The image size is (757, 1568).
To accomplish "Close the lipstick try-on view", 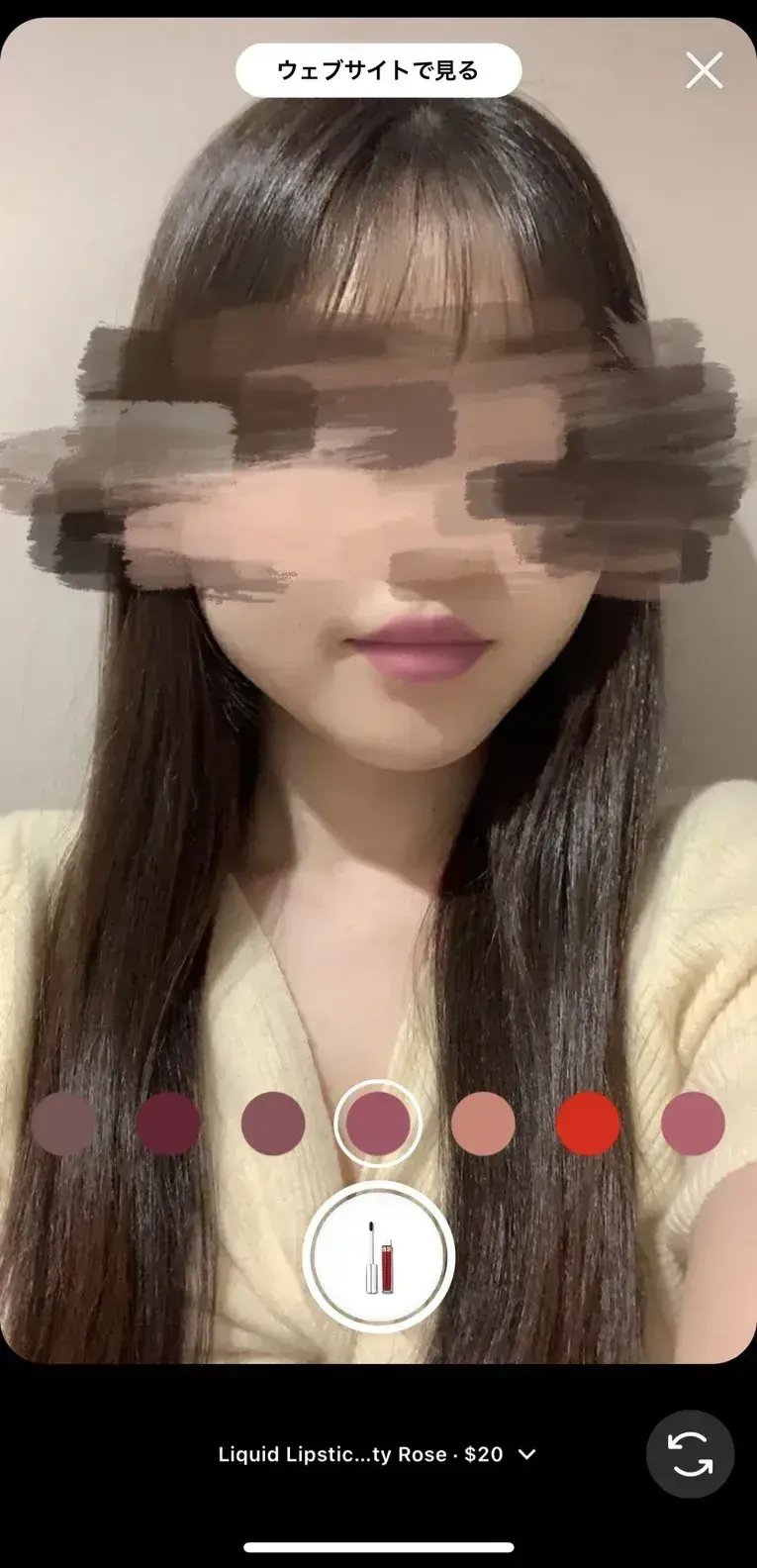I will pos(704,70).
